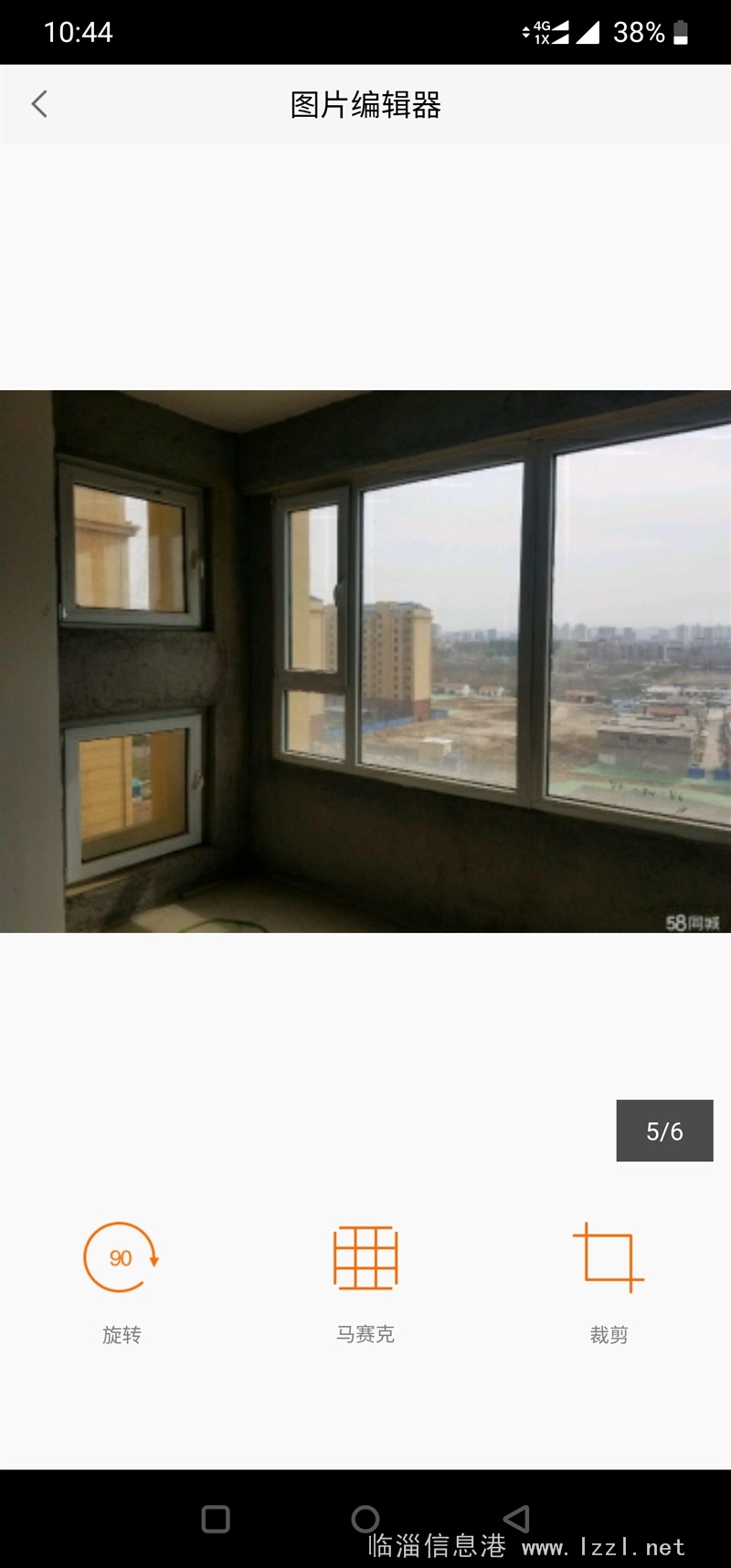
Task: Go back from the image editor
Action: pyautogui.click(x=39, y=104)
